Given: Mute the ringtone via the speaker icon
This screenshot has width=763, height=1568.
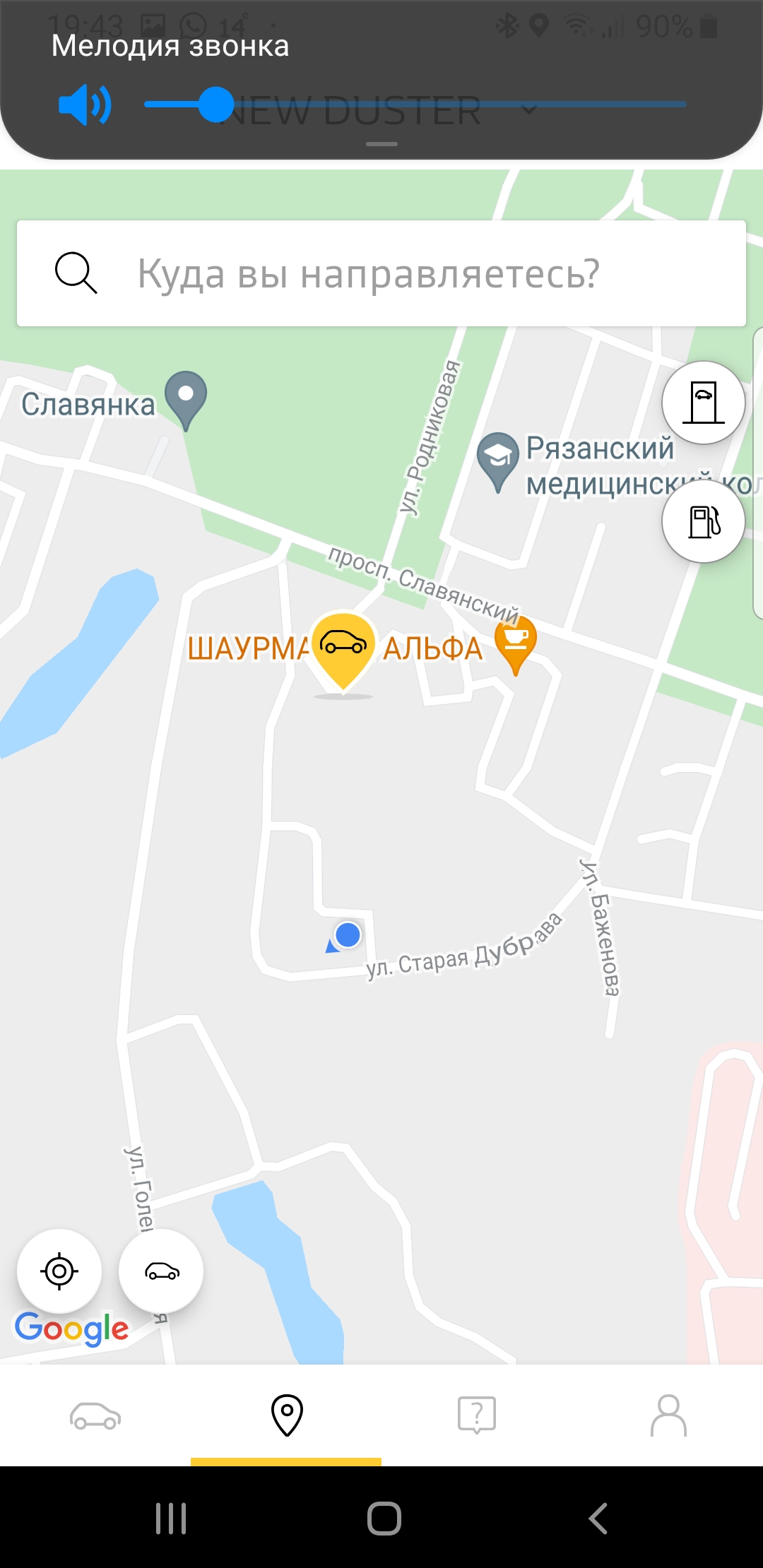Looking at the screenshot, I should (85, 105).
